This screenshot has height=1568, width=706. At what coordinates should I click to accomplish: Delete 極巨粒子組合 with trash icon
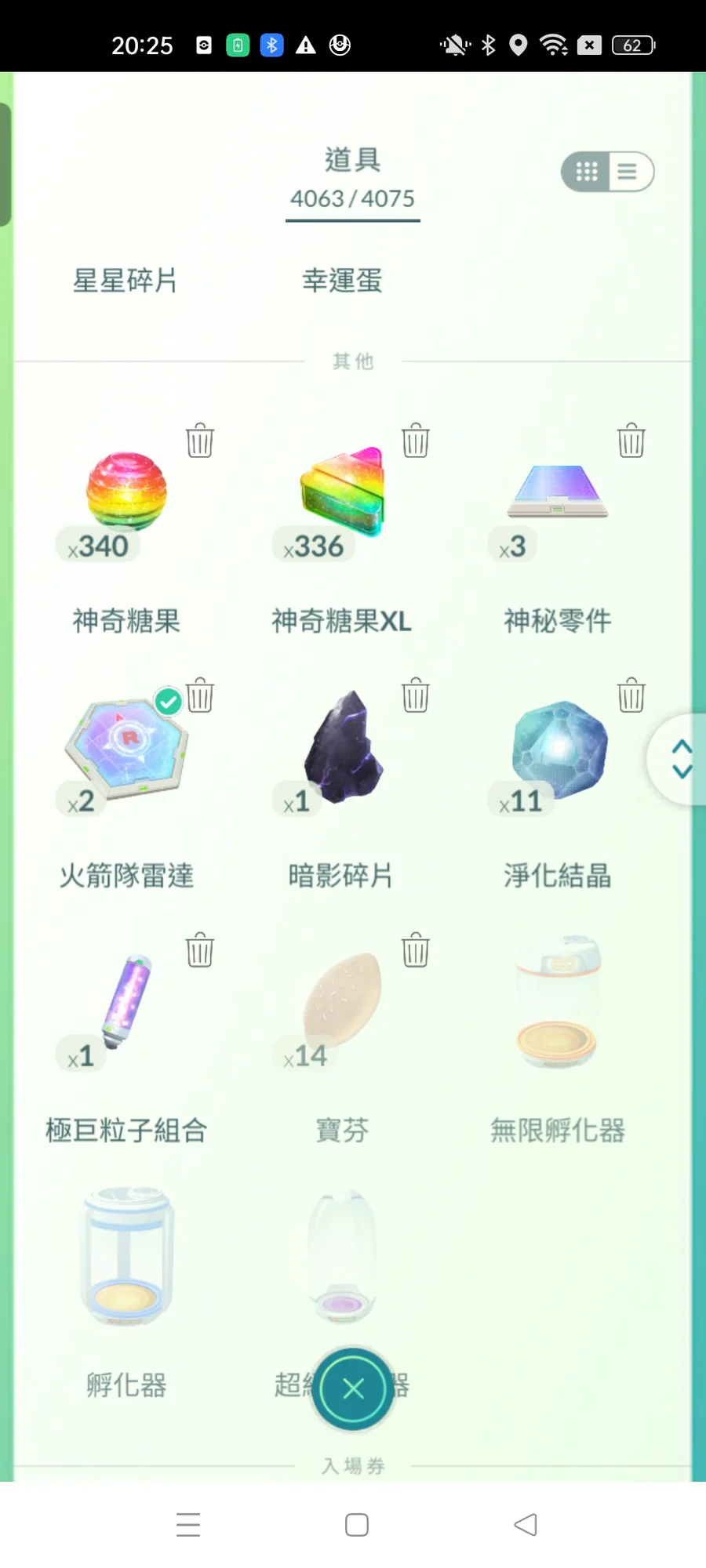pos(200,950)
